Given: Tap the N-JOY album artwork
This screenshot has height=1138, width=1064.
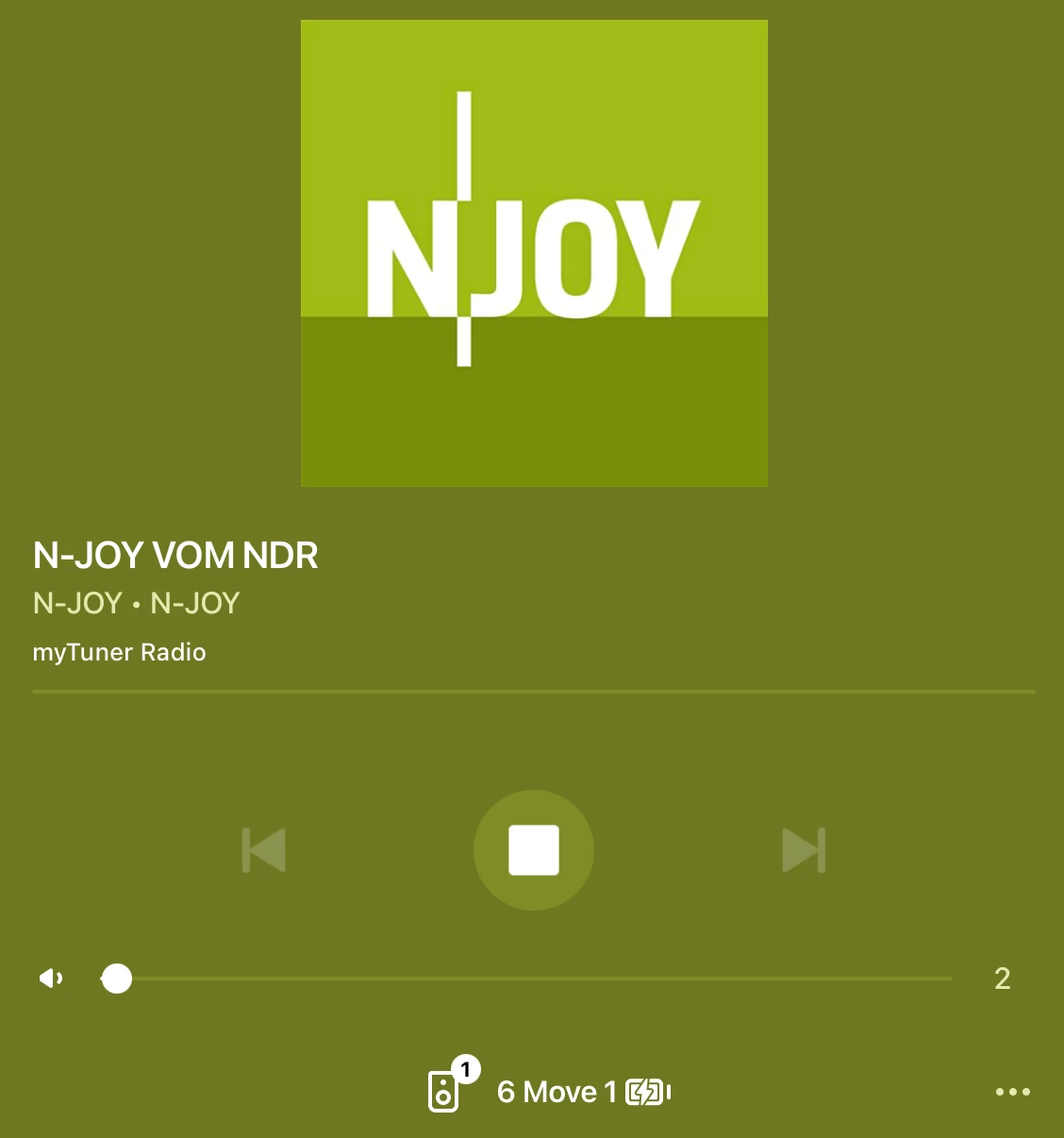Looking at the screenshot, I should tap(534, 253).
